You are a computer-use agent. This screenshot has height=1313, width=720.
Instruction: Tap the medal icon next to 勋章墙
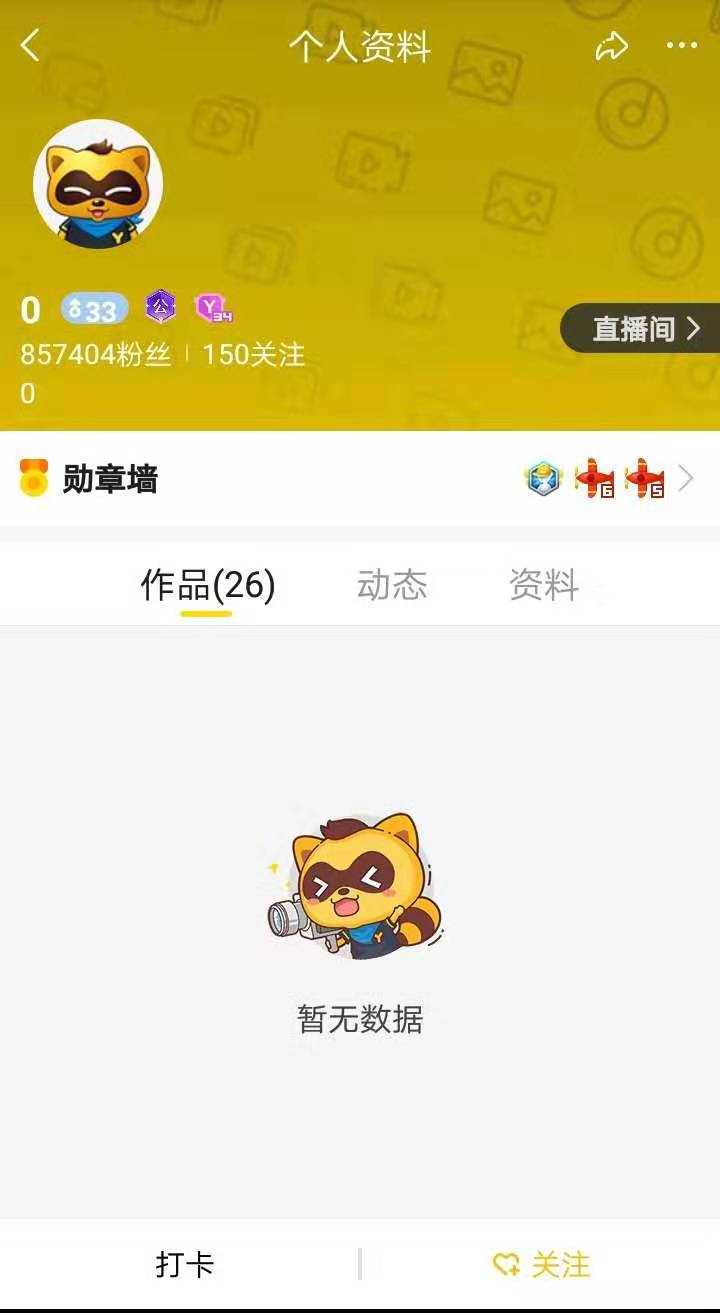(x=32, y=478)
